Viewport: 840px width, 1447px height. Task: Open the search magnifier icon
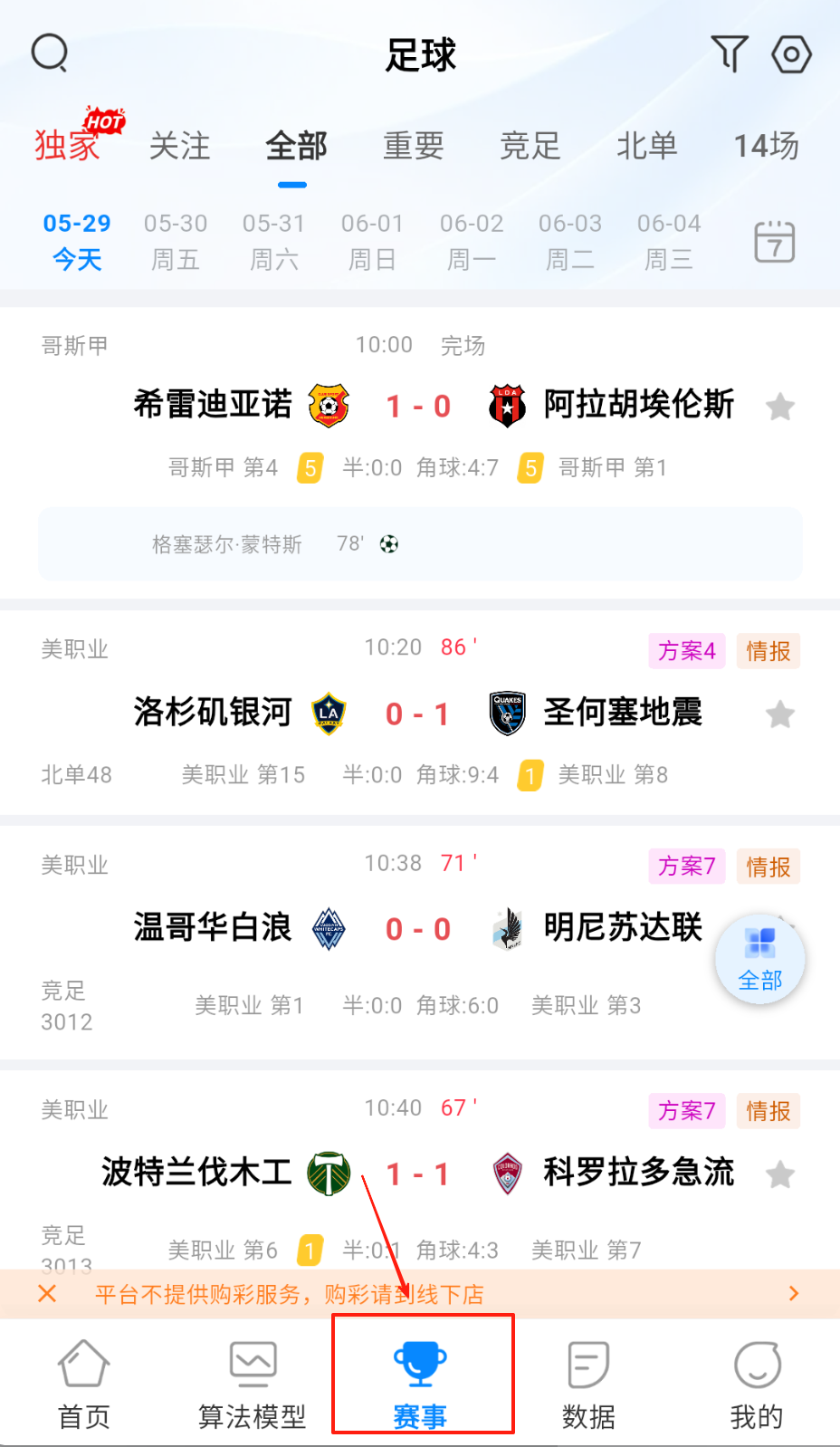coord(50,53)
